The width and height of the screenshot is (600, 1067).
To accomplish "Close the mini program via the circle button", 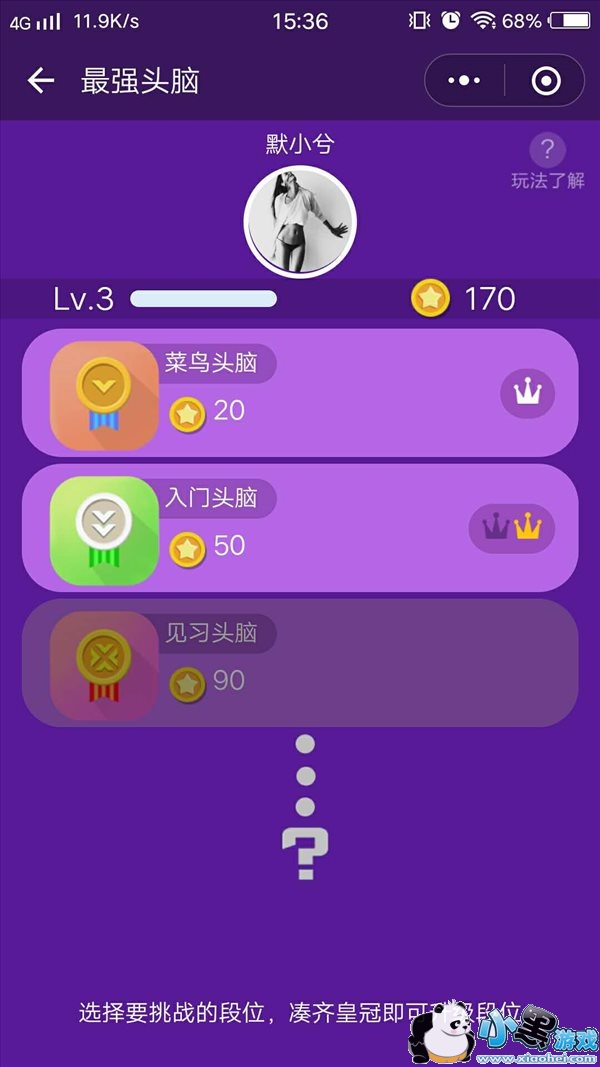I will (546, 81).
